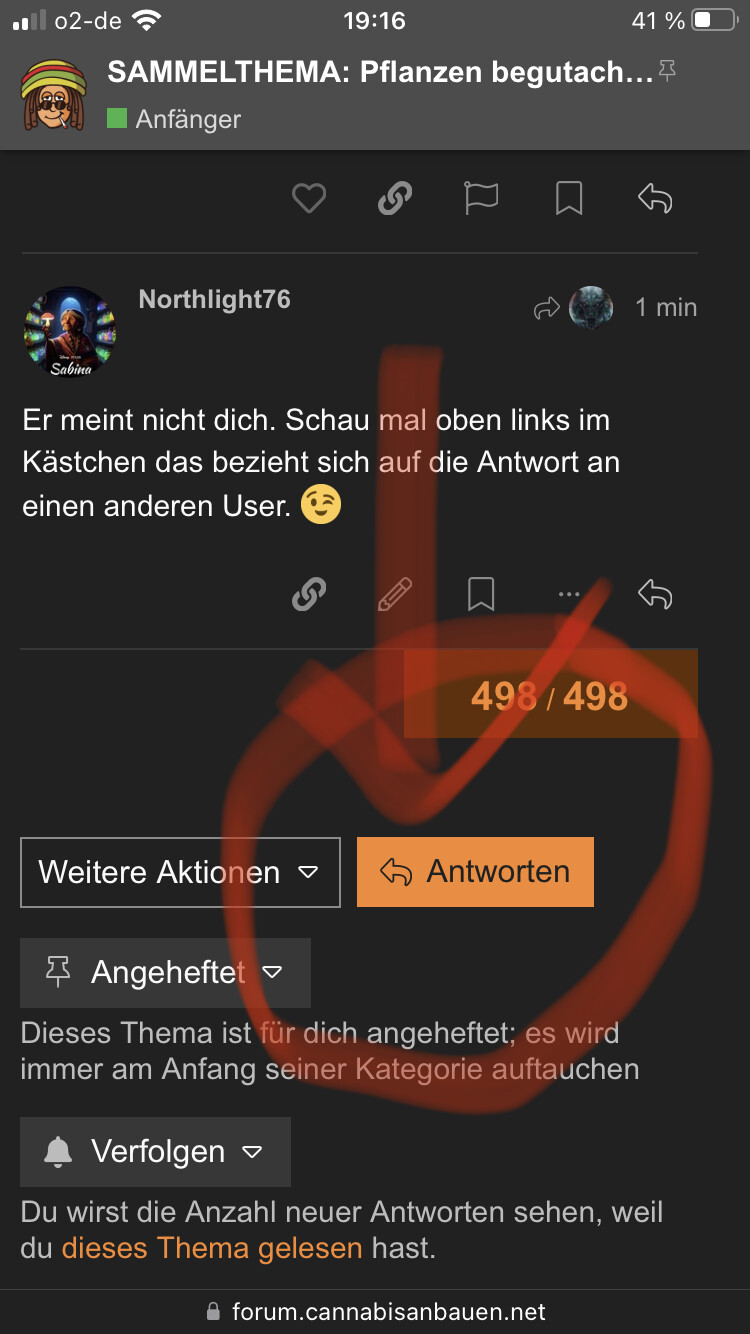The height and width of the screenshot is (1334, 750).
Task: Edit Northlight76's post with the pencil icon
Action: pyautogui.click(x=395, y=595)
